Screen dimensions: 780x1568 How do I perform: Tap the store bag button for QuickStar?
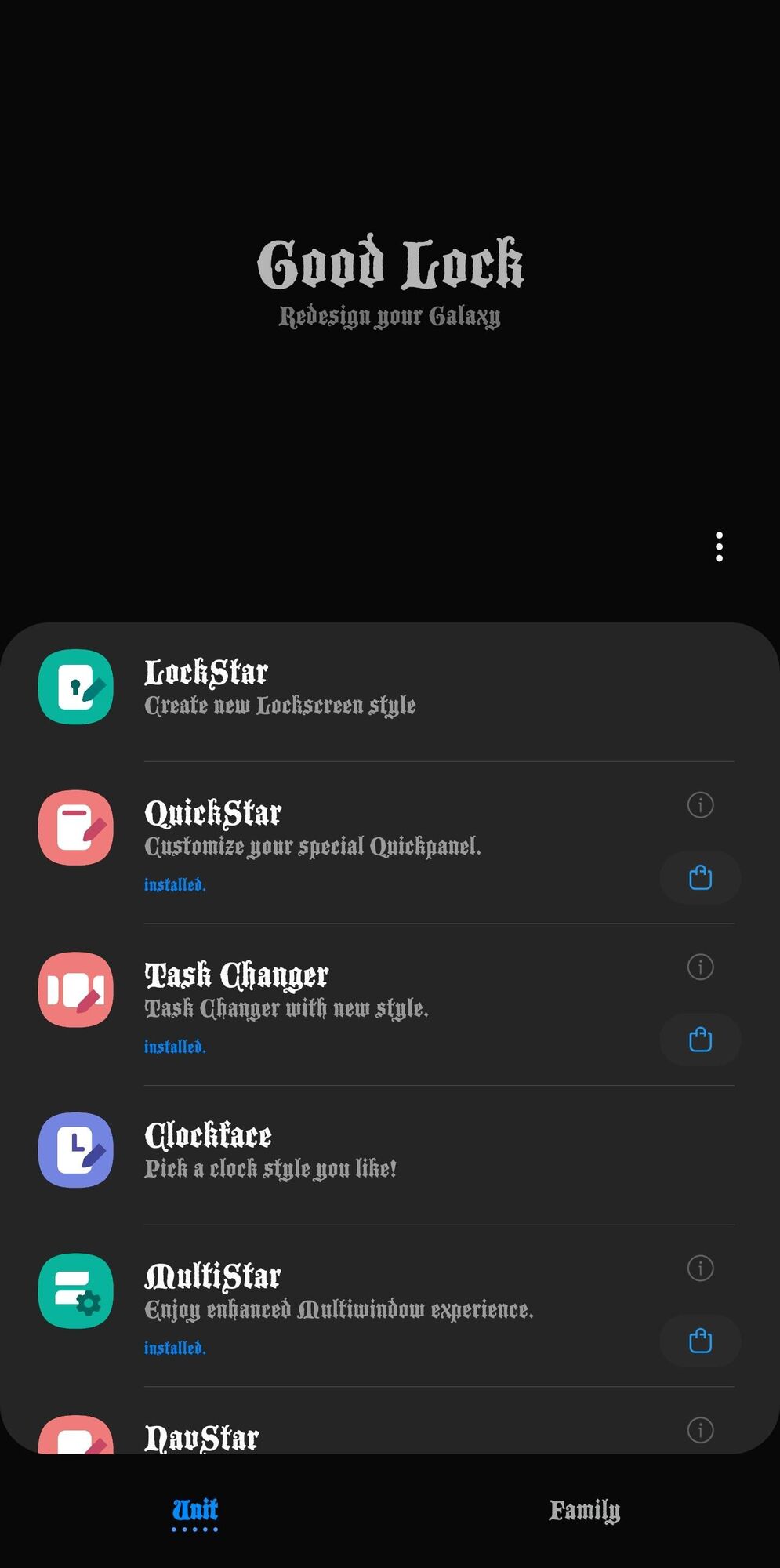tap(700, 877)
